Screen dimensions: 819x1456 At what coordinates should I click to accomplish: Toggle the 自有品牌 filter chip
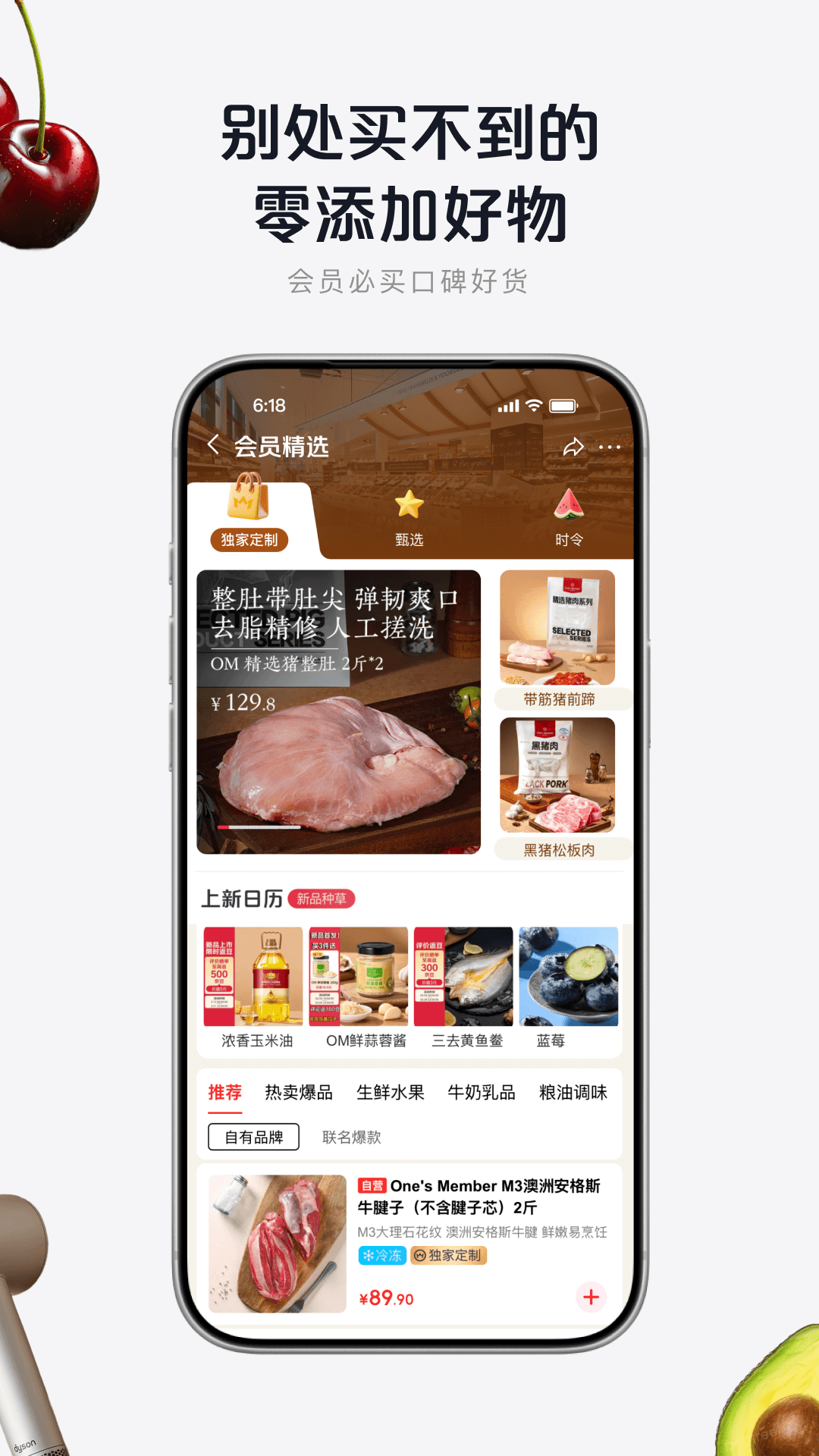pos(253,1137)
